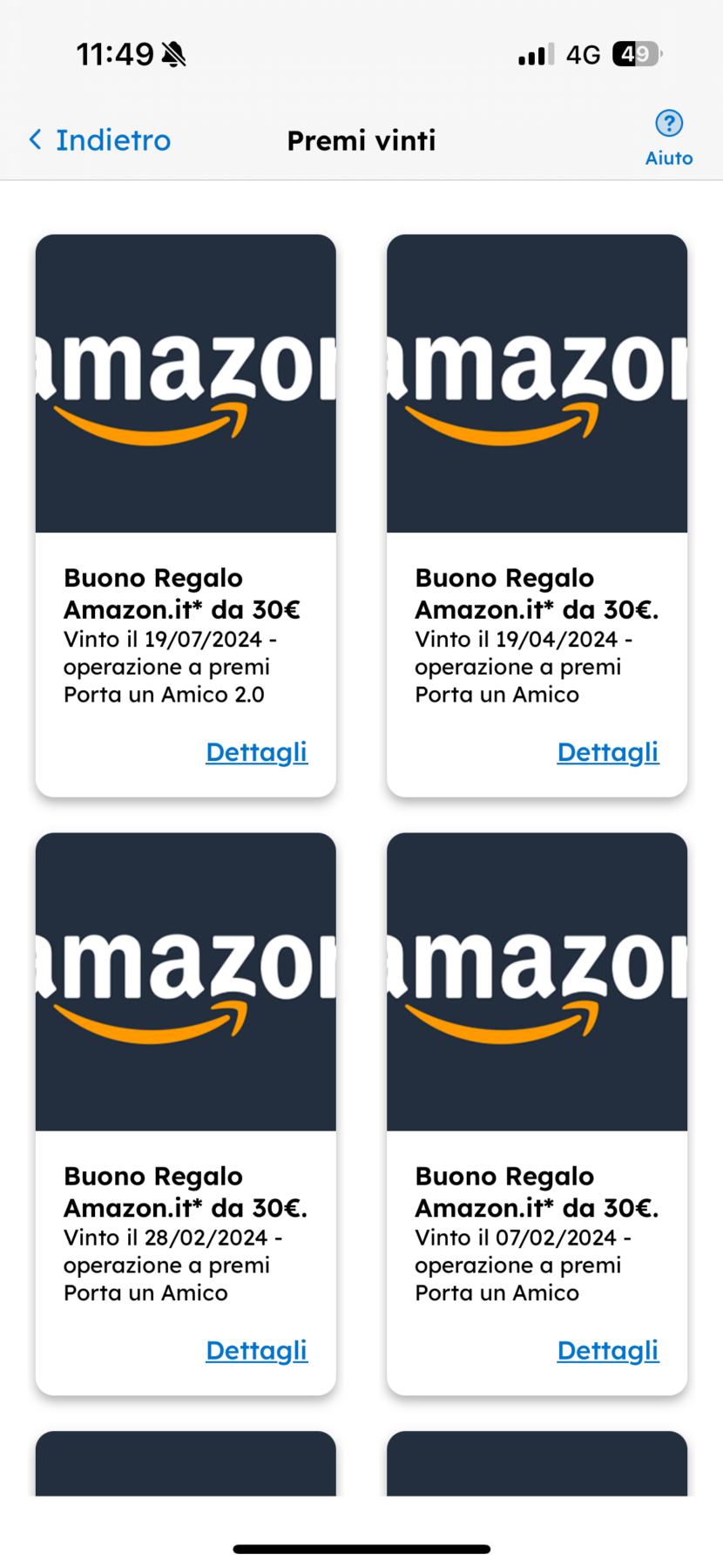This screenshot has width=723, height=1568.
Task: Open Dettagli for prize won 19/07/2024
Action: coord(257,752)
